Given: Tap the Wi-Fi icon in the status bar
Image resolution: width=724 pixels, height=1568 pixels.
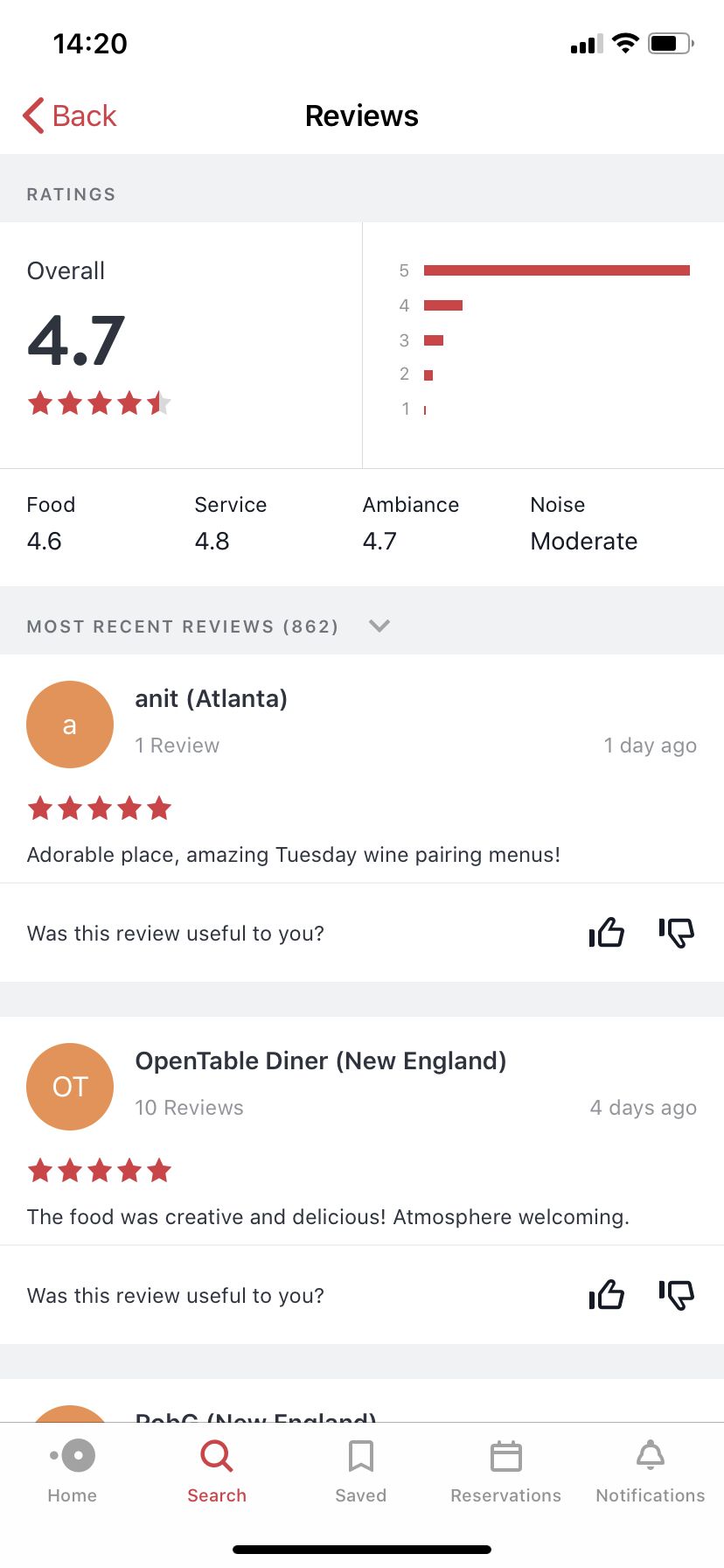Looking at the screenshot, I should [x=624, y=42].
